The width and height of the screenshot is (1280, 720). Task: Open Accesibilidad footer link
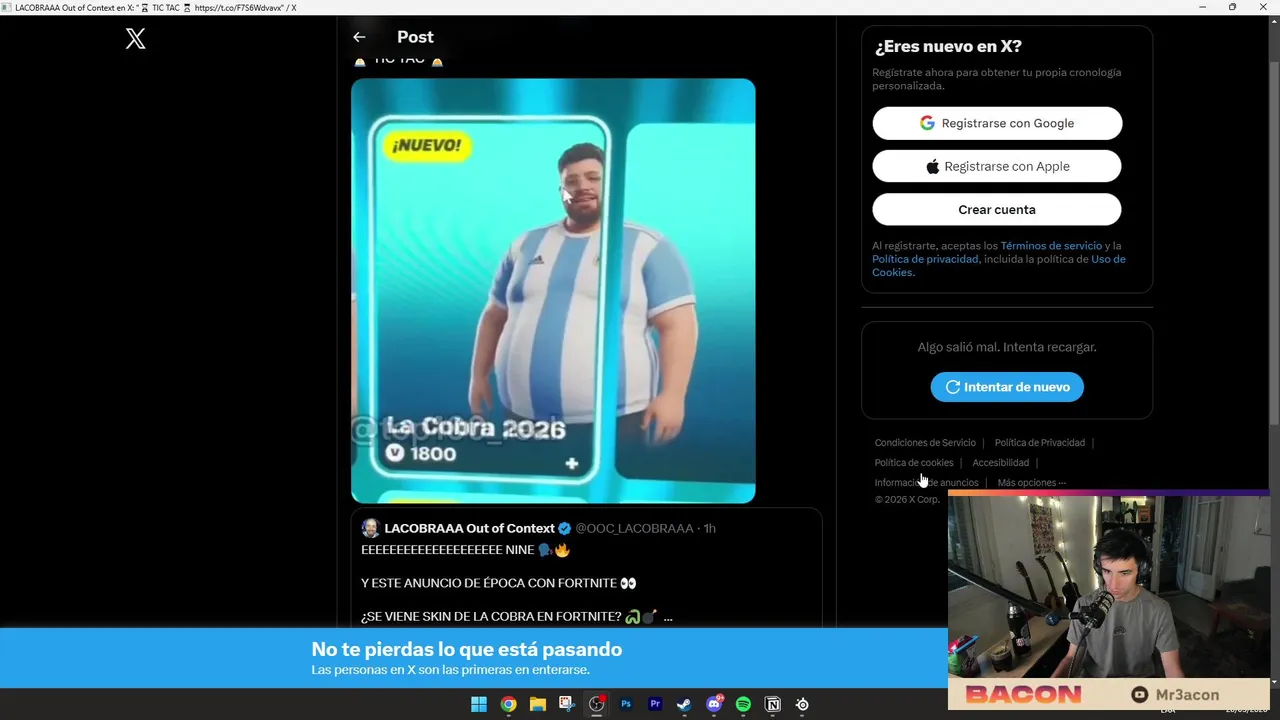(1000, 463)
